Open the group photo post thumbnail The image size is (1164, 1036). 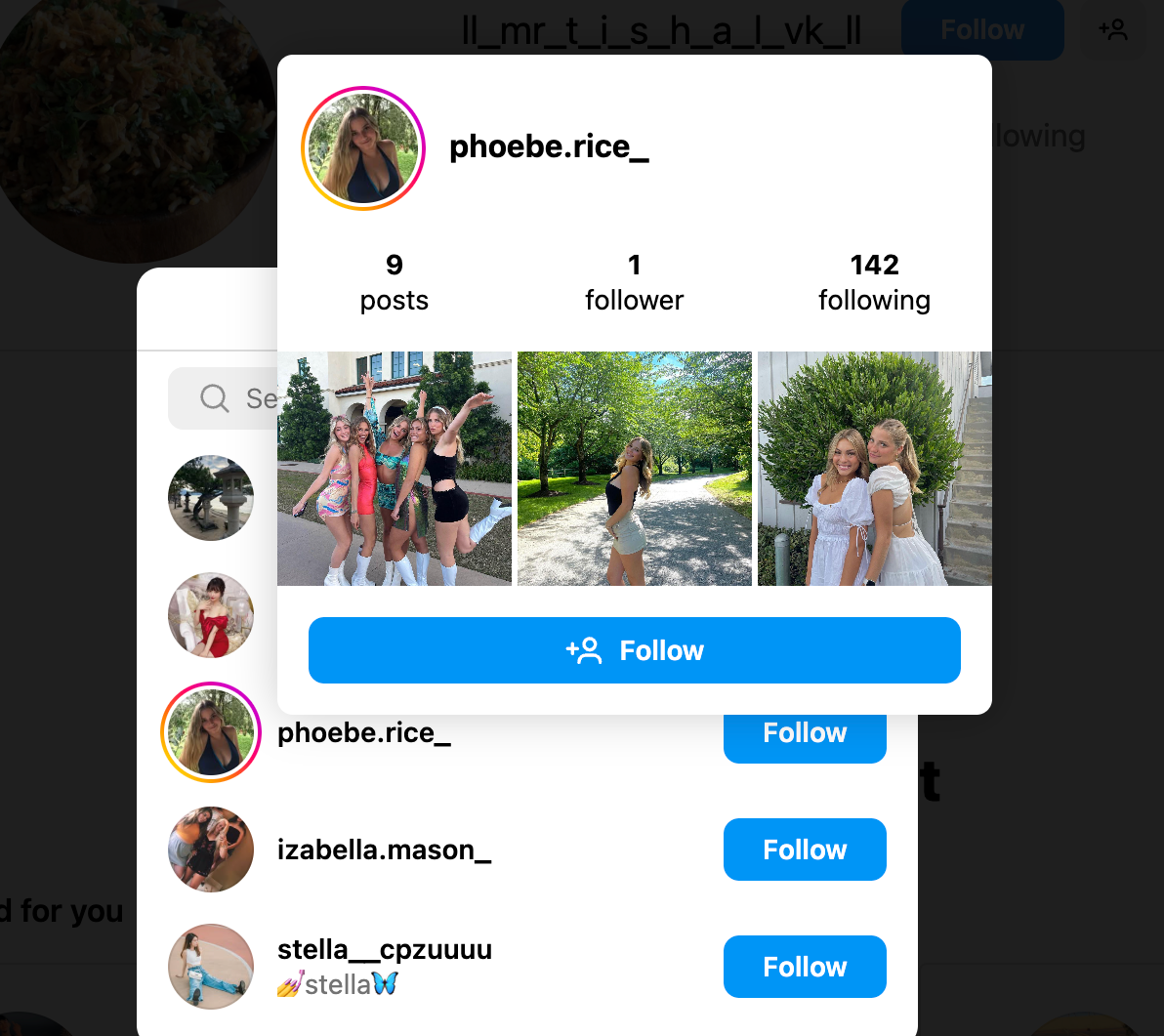click(395, 469)
